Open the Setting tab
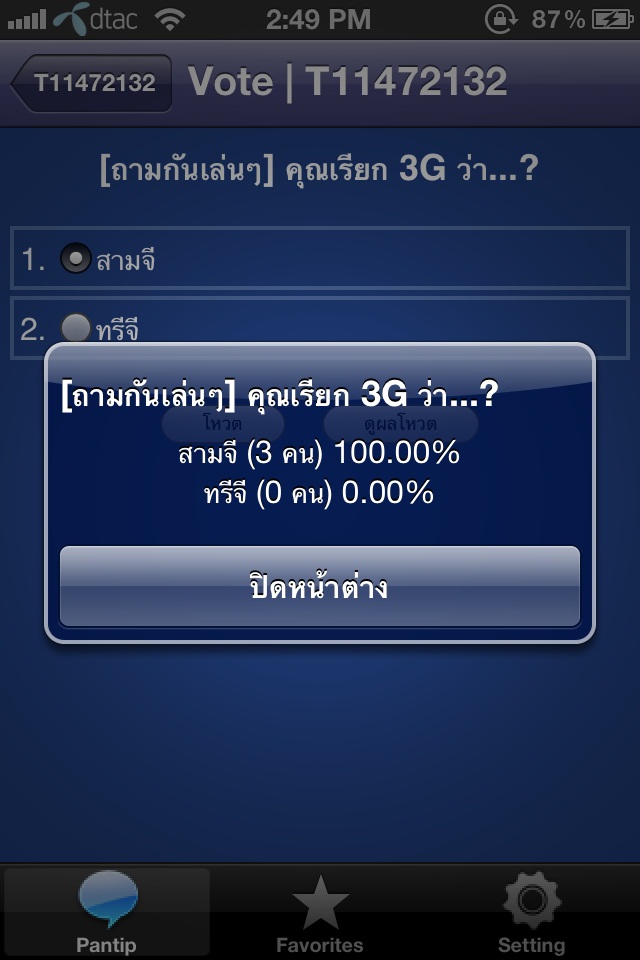Image resolution: width=640 pixels, height=960 pixels. [x=532, y=912]
